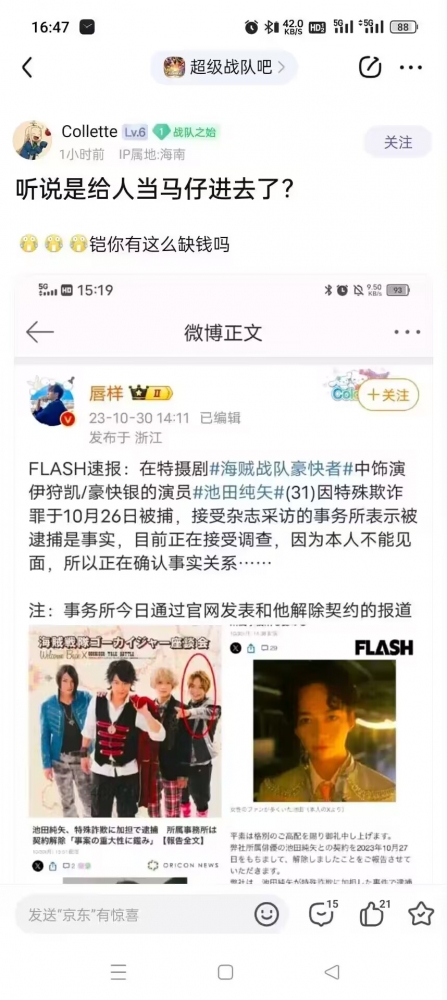Open the emoji picker
This screenshot has width=447, height=1000.
tap(267, 915)
